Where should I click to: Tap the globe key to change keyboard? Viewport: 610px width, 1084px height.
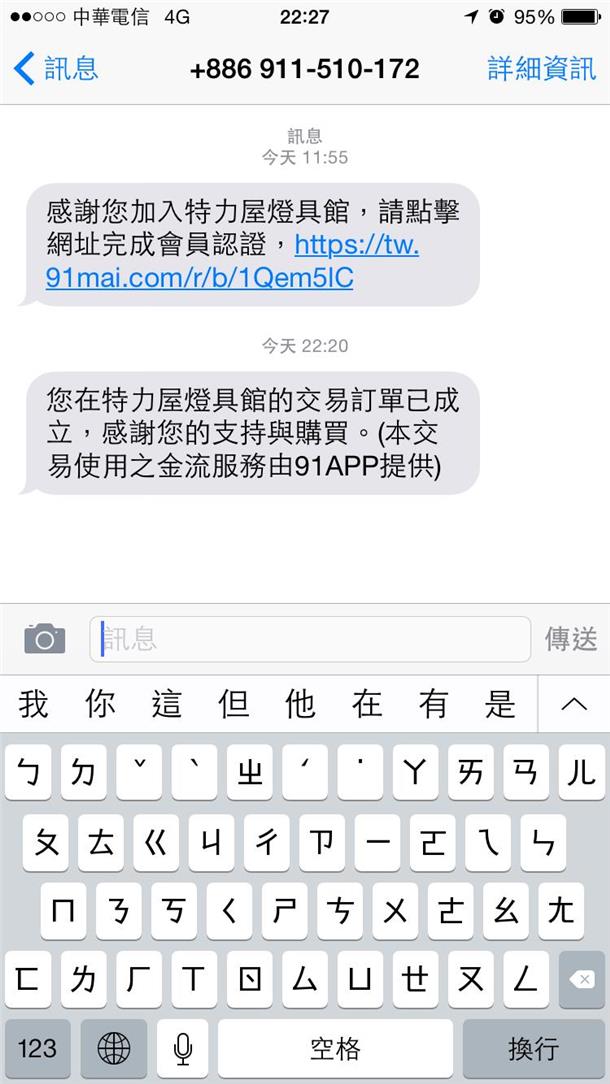coord(113,1048)
